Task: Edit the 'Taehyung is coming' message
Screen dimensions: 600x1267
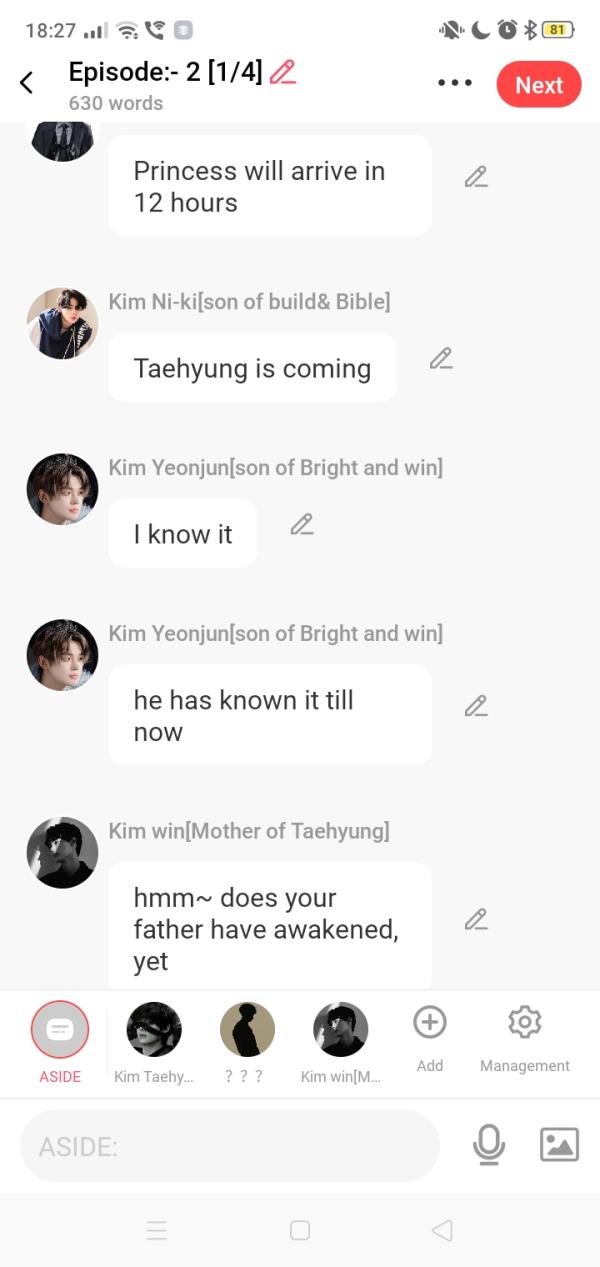Action: pos(441,359)
